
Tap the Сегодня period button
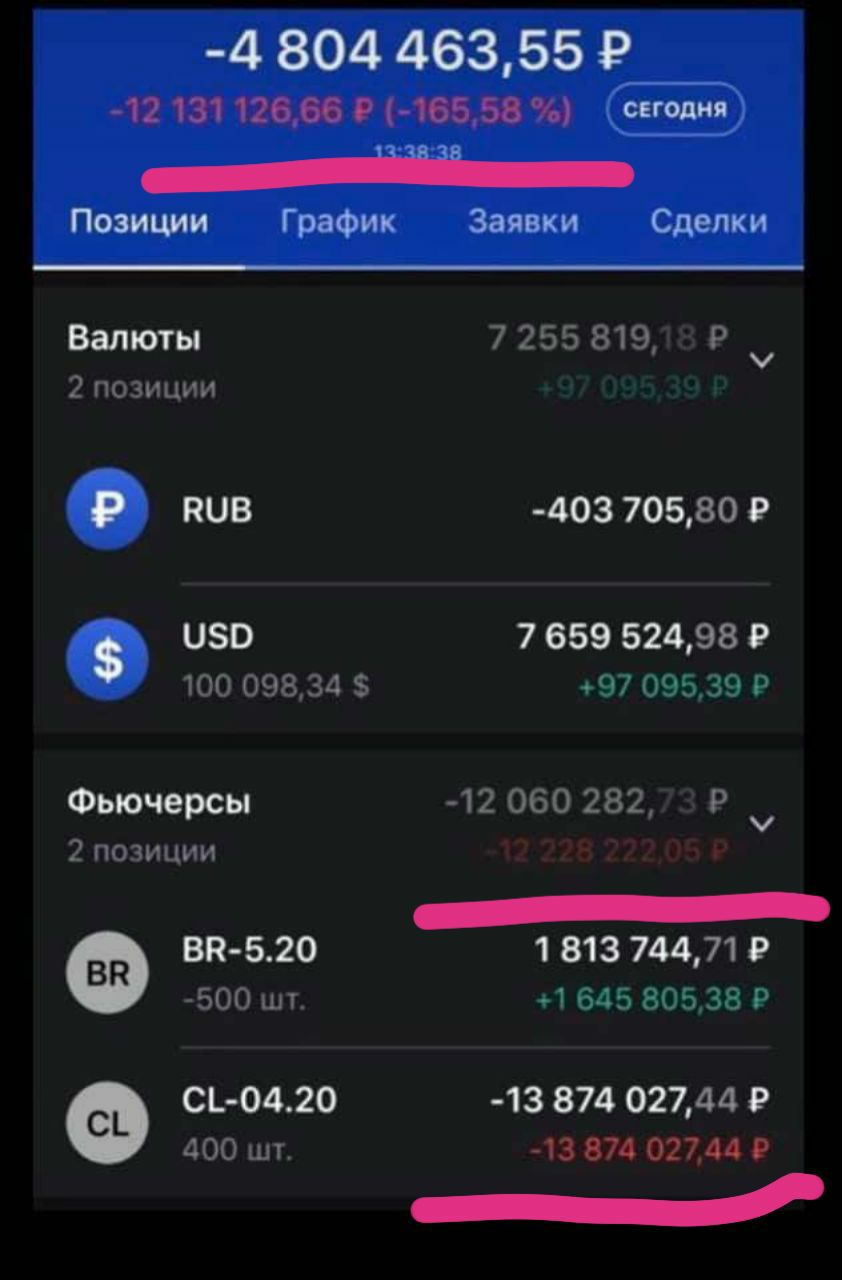click(x=675, y=110)
